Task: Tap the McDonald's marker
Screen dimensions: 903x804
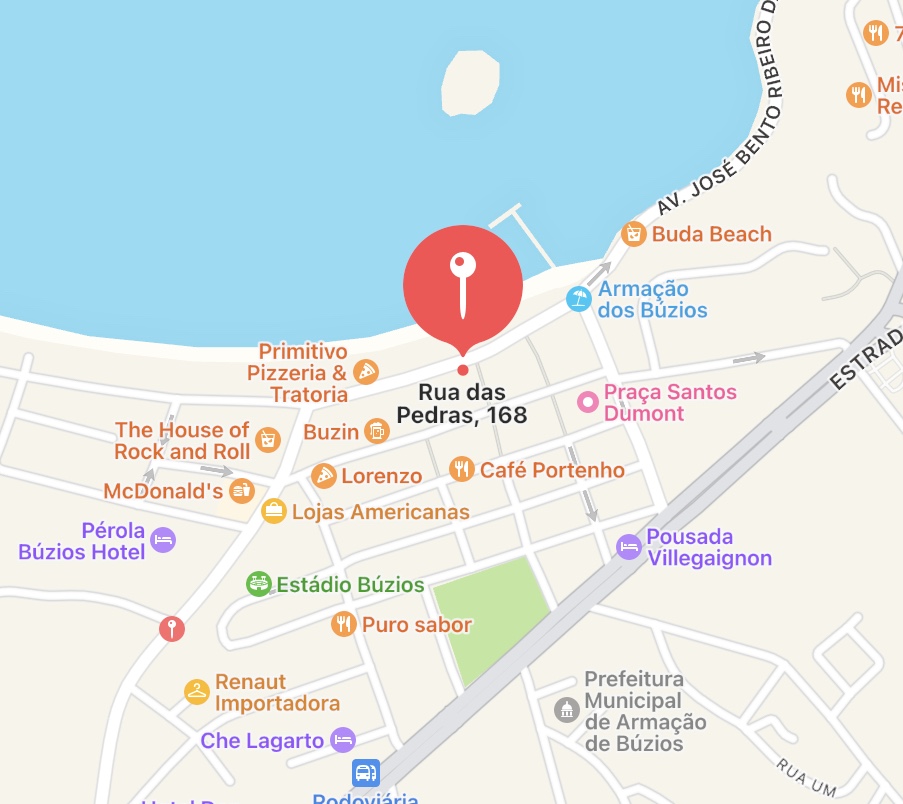Action: [241, 491]
